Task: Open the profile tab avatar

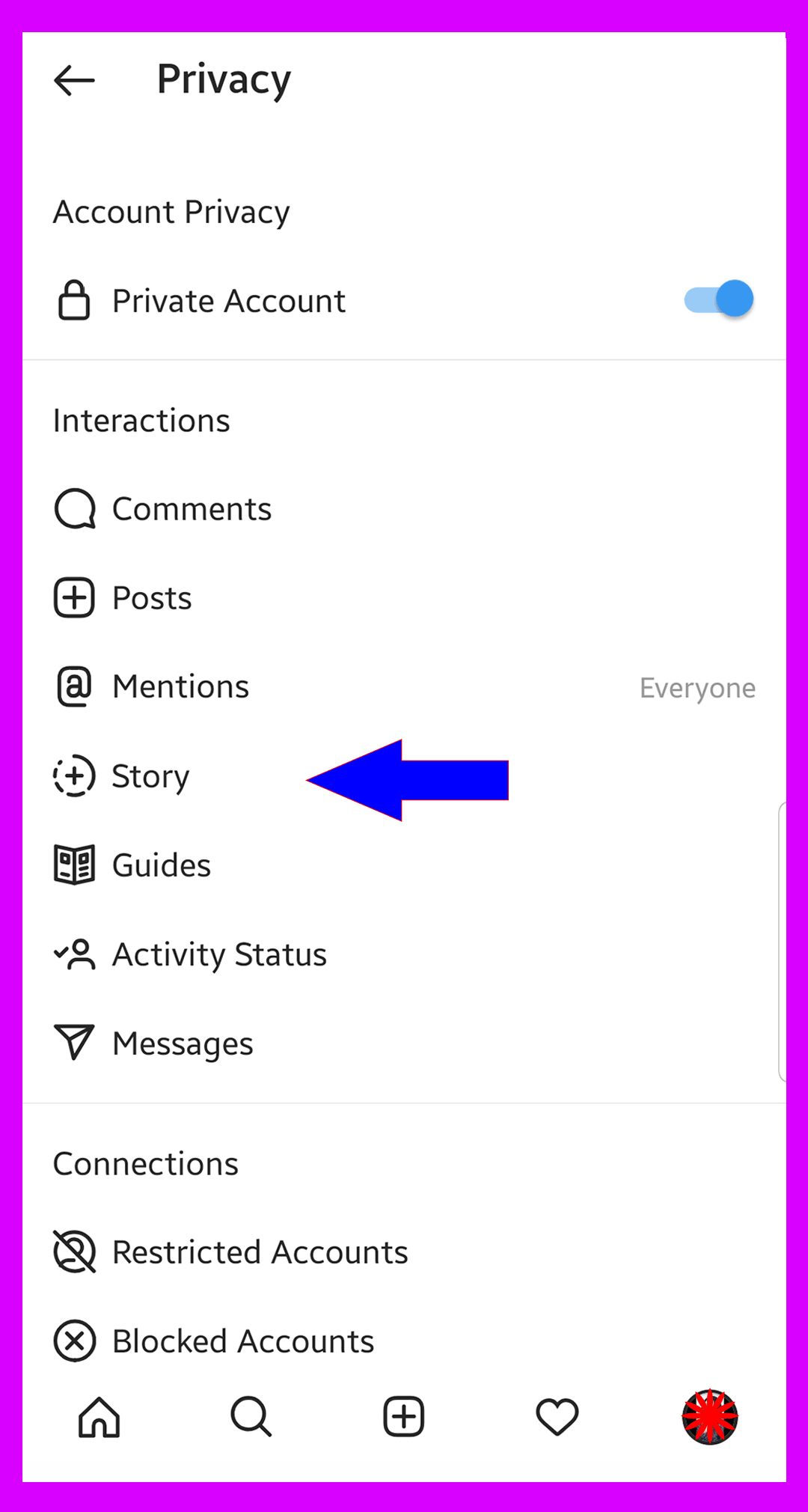Action: [x=710, y=1417]
